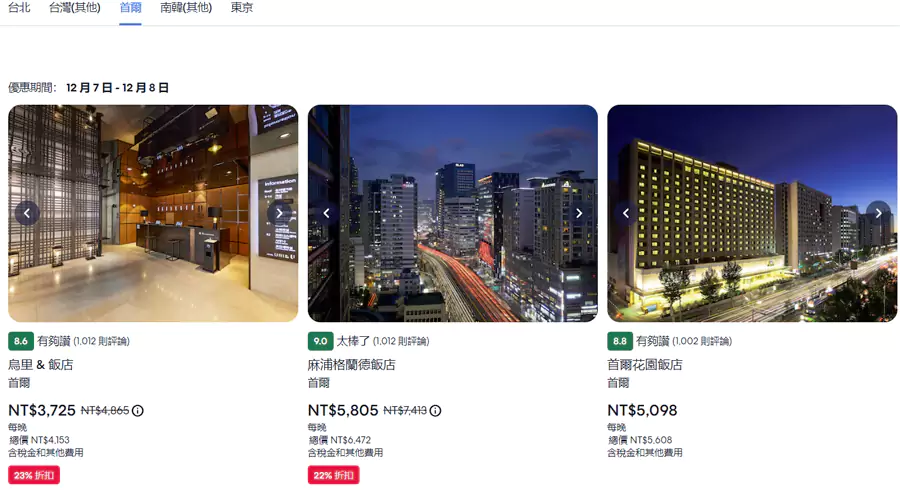Show previous photo of 烏里 & 飯店

point(27,213)
